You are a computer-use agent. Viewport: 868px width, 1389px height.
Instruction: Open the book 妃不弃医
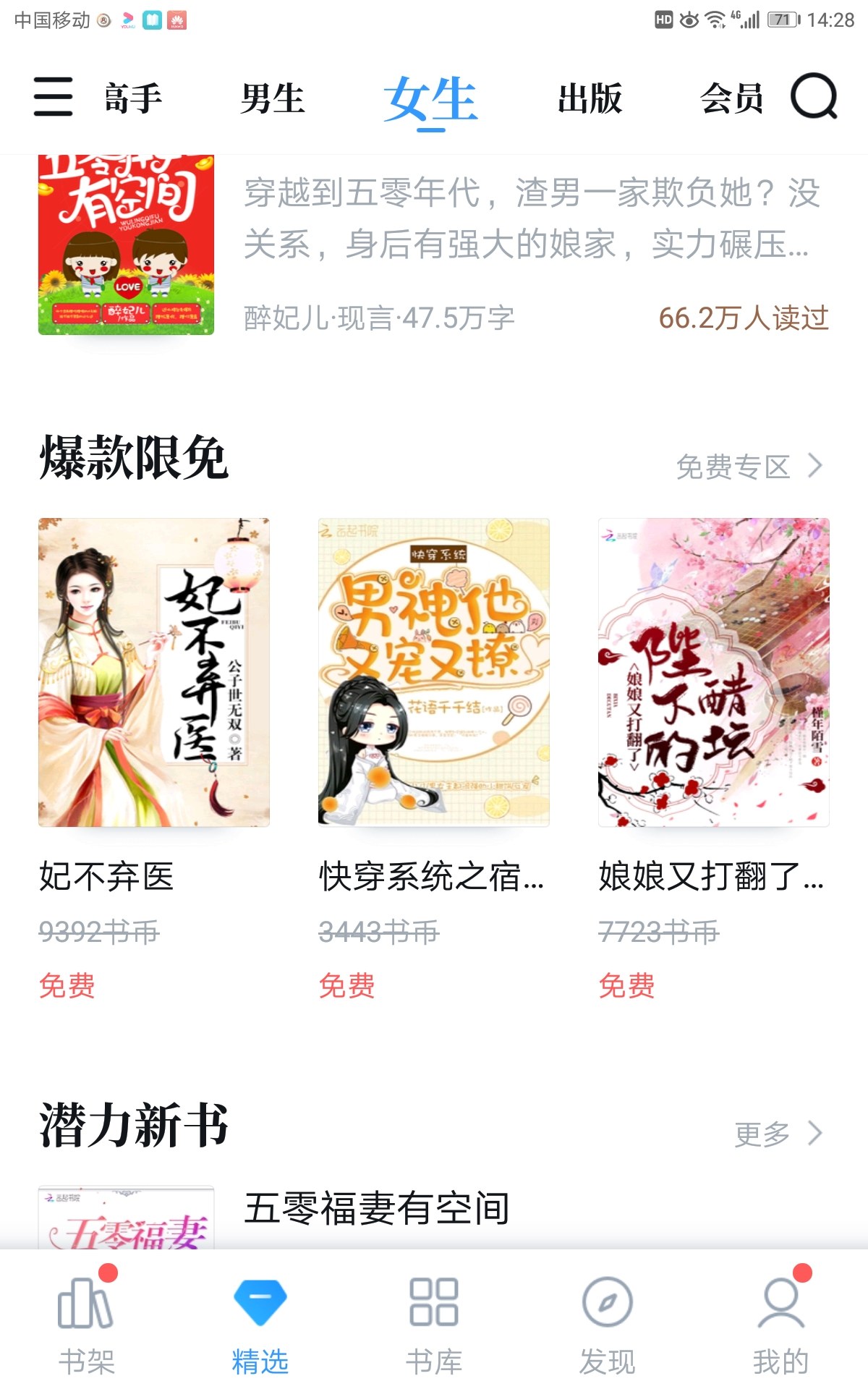(154, 672)
